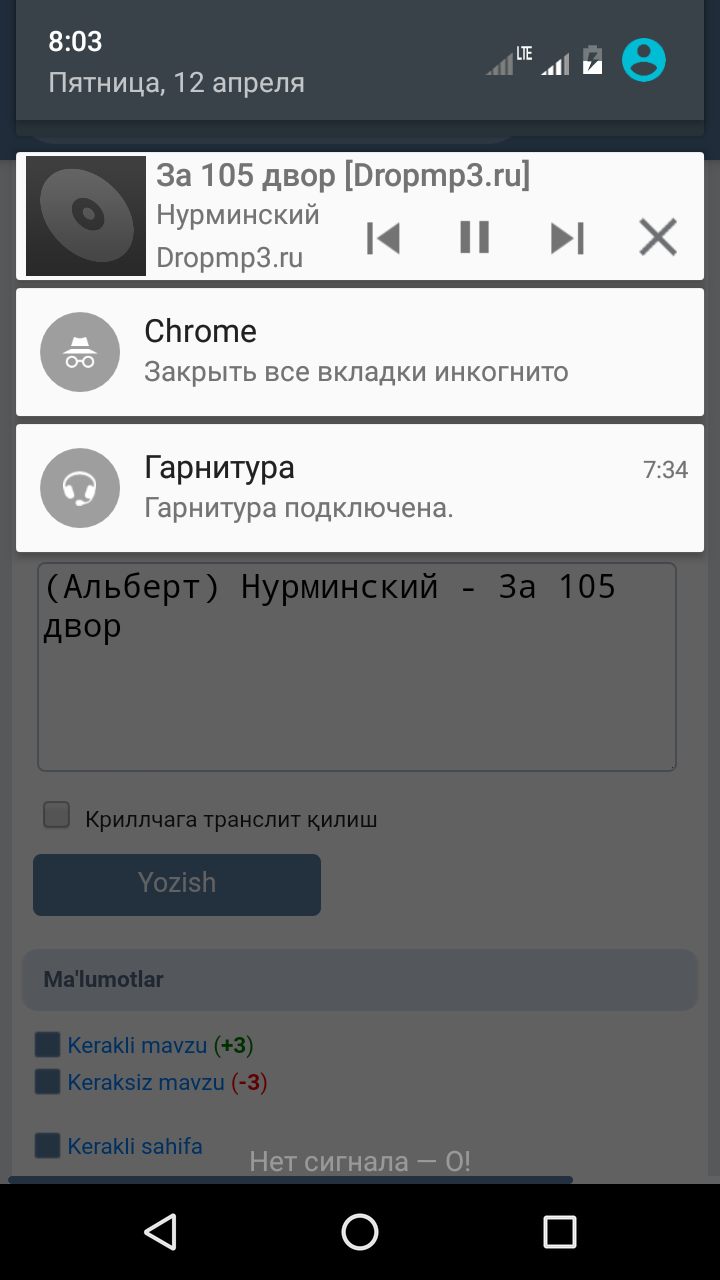Tap the Yozish button
This screenshot has height=1280, width=720.
(x=177, y=884)
